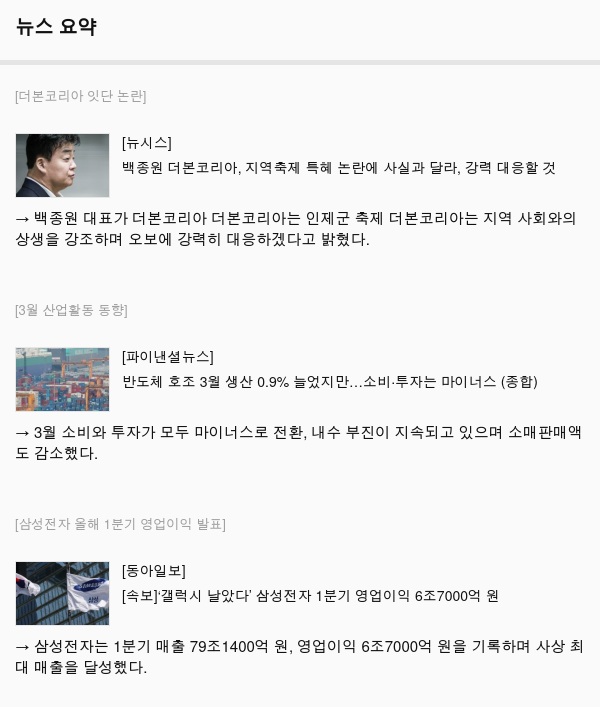Open the 파이낸셜뉴스 반도체 호조 article
600x707 pixels.
click(329, 382)
